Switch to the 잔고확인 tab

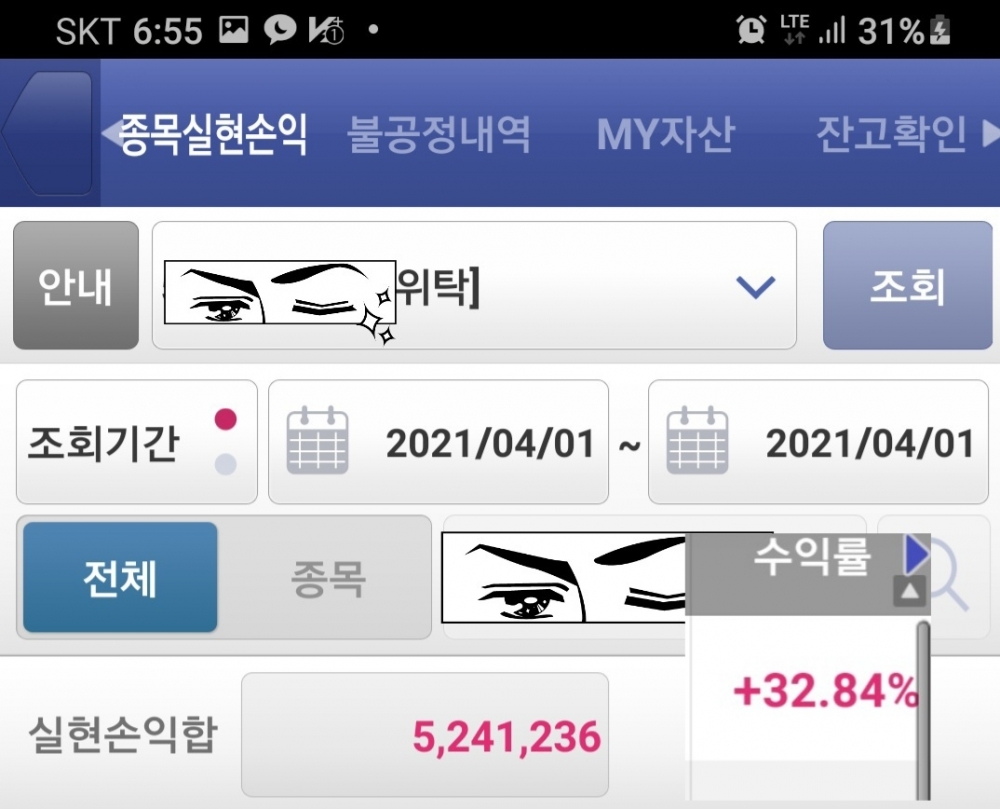[890, 135]
